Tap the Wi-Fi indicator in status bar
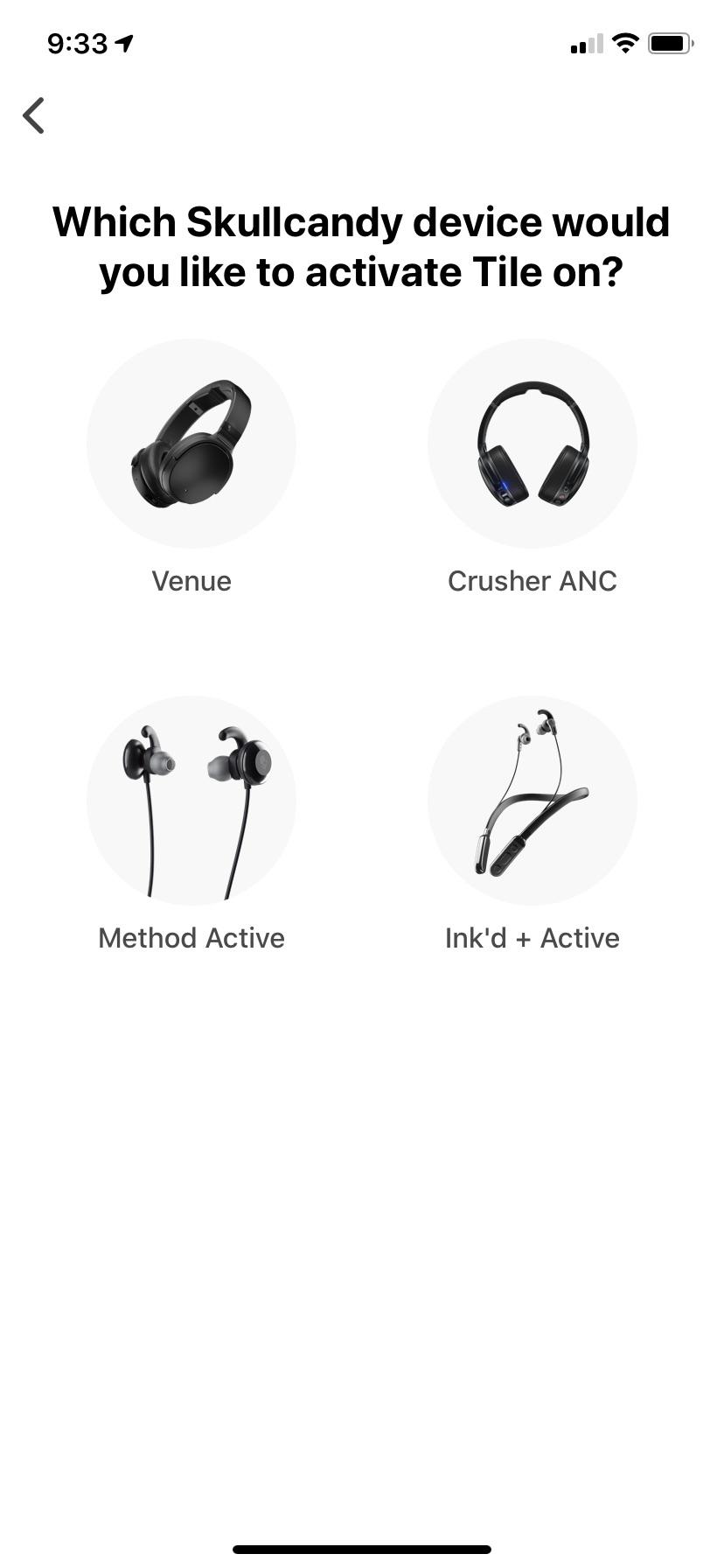724x1568 pixels. [x=624, y=43]
